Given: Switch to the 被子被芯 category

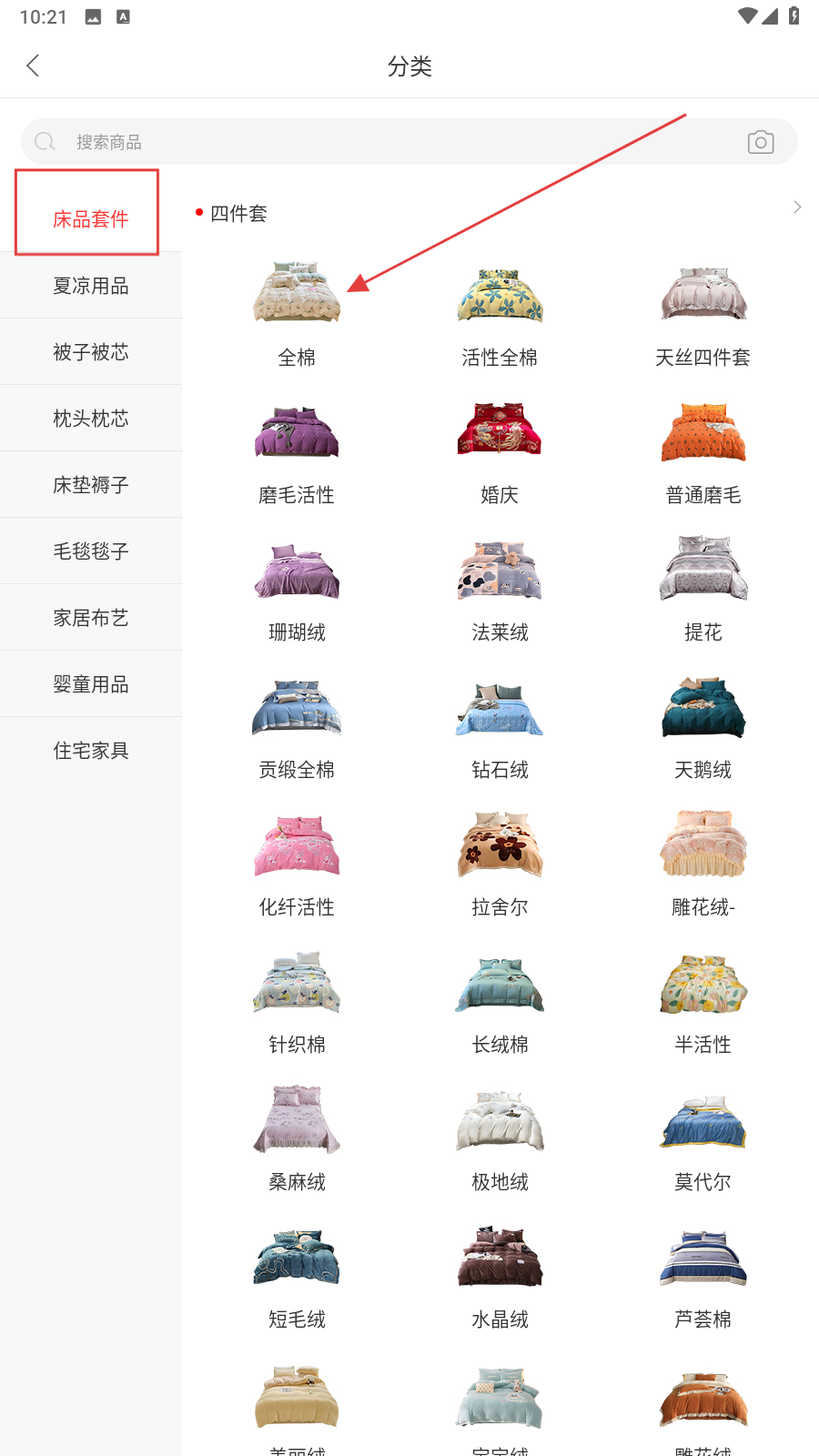Looking at the screenshot, I should tap(90, 352).
